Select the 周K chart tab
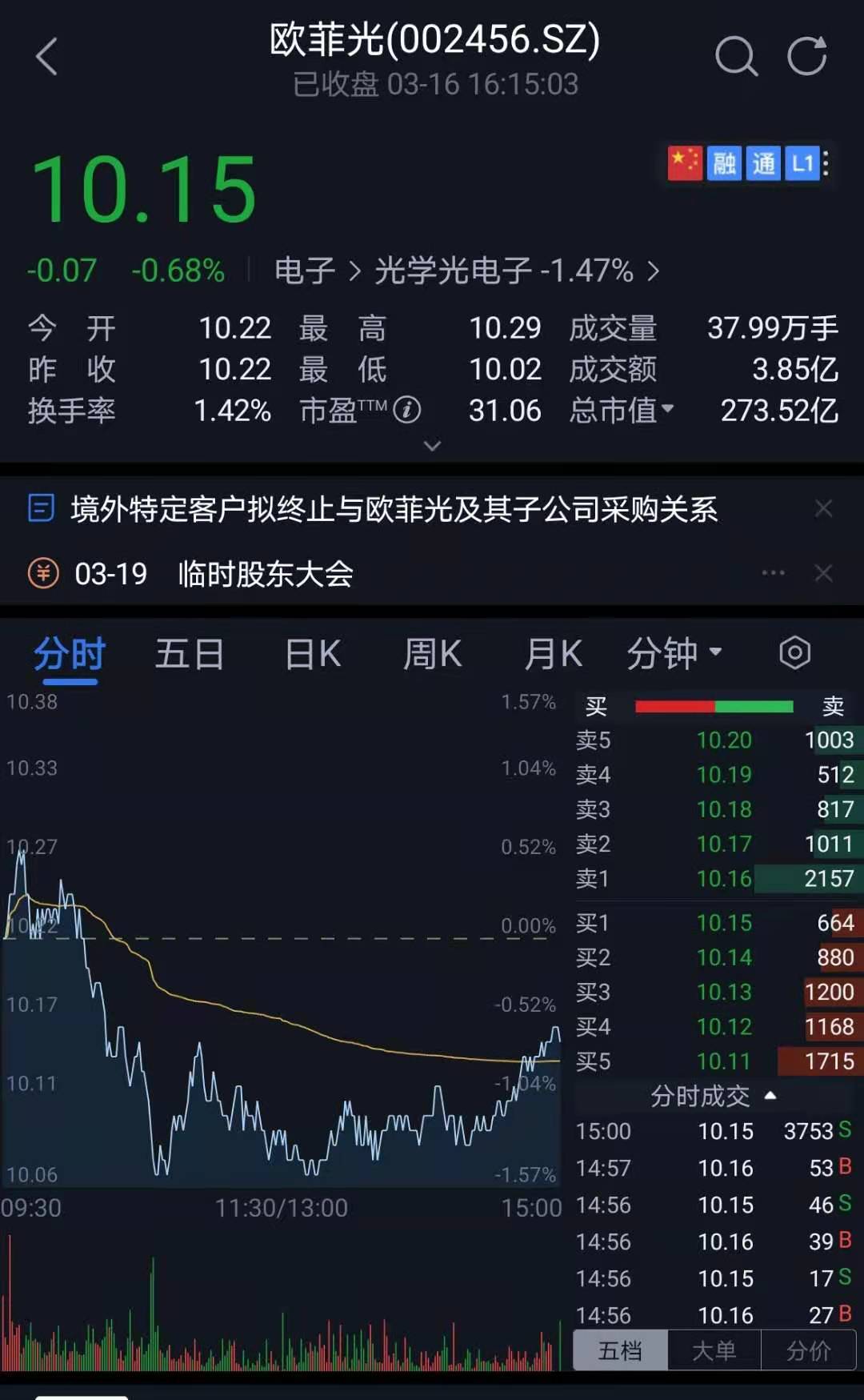Viewport: 864px width, 1400px height. [x=433, y=654]
